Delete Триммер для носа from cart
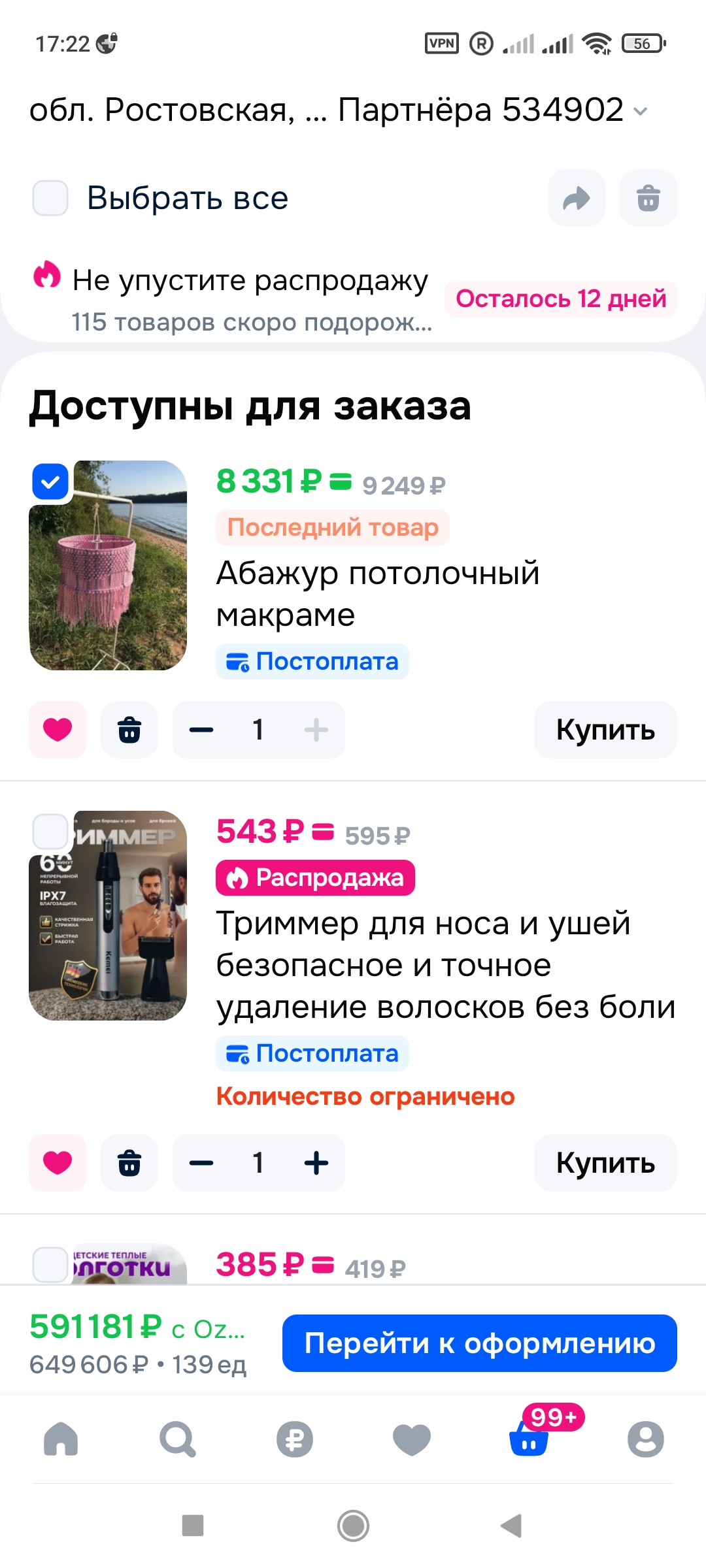Image resolution: width=706 pixels, height=1568 pixels. tap(129, 1163)
